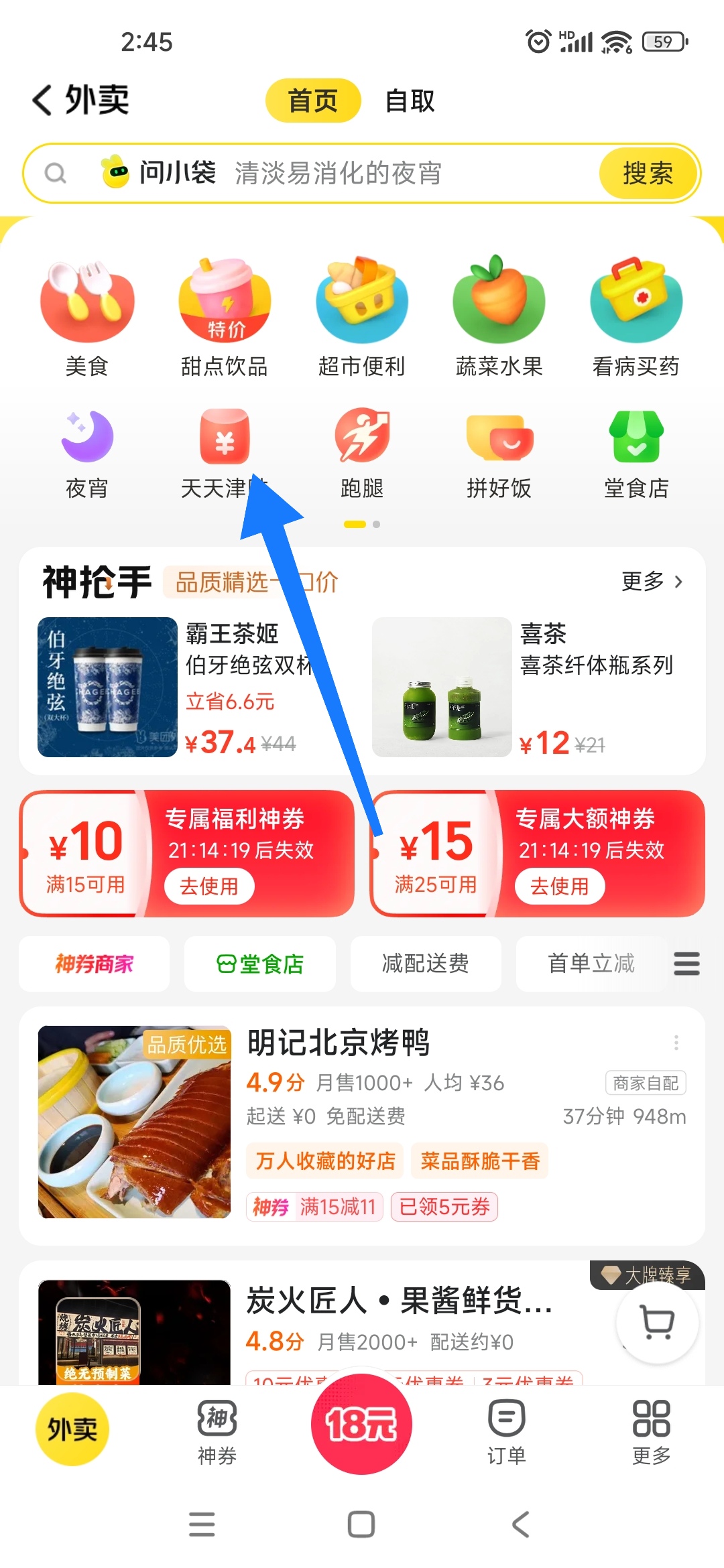Tap the yellow 搜索 button

coord(647,174)
